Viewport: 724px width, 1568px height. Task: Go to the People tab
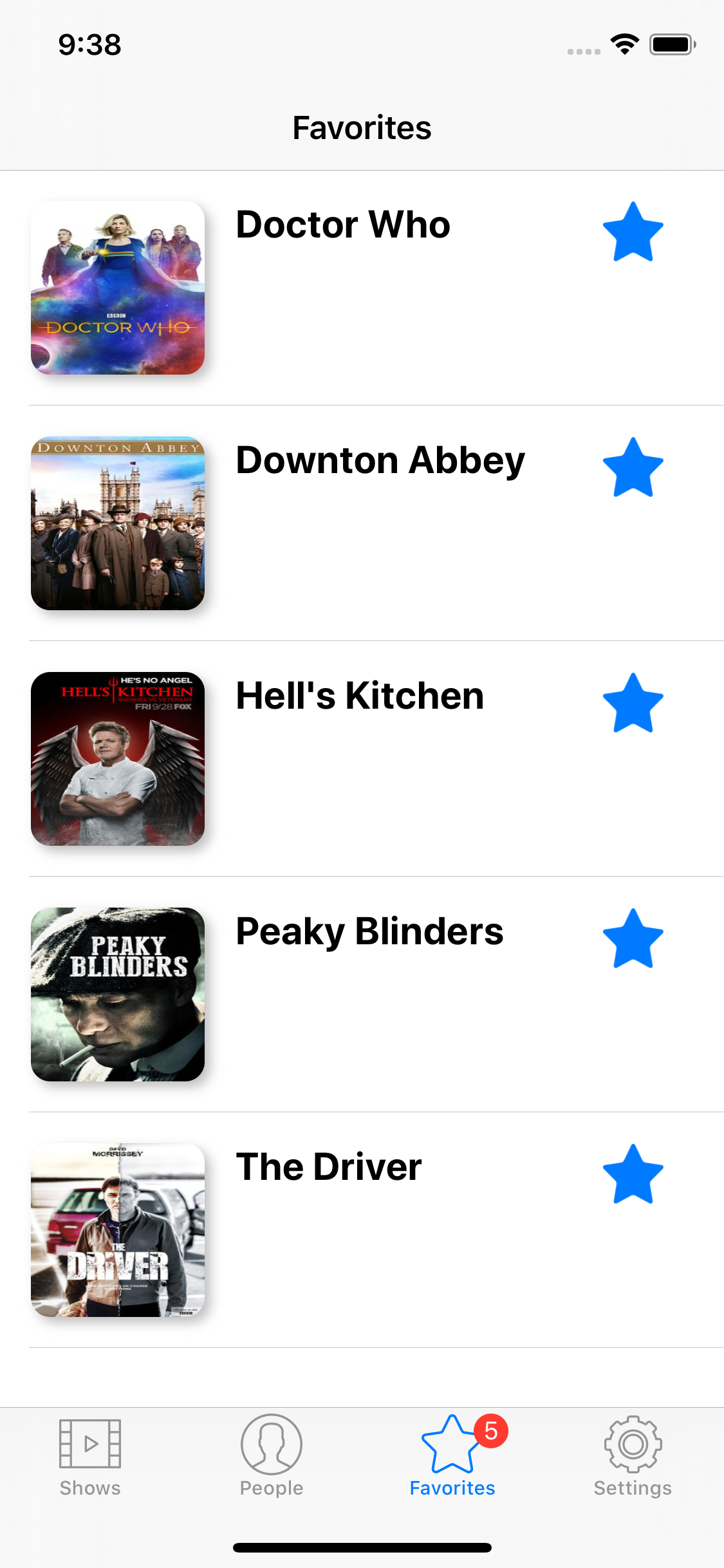point(272,1457)
